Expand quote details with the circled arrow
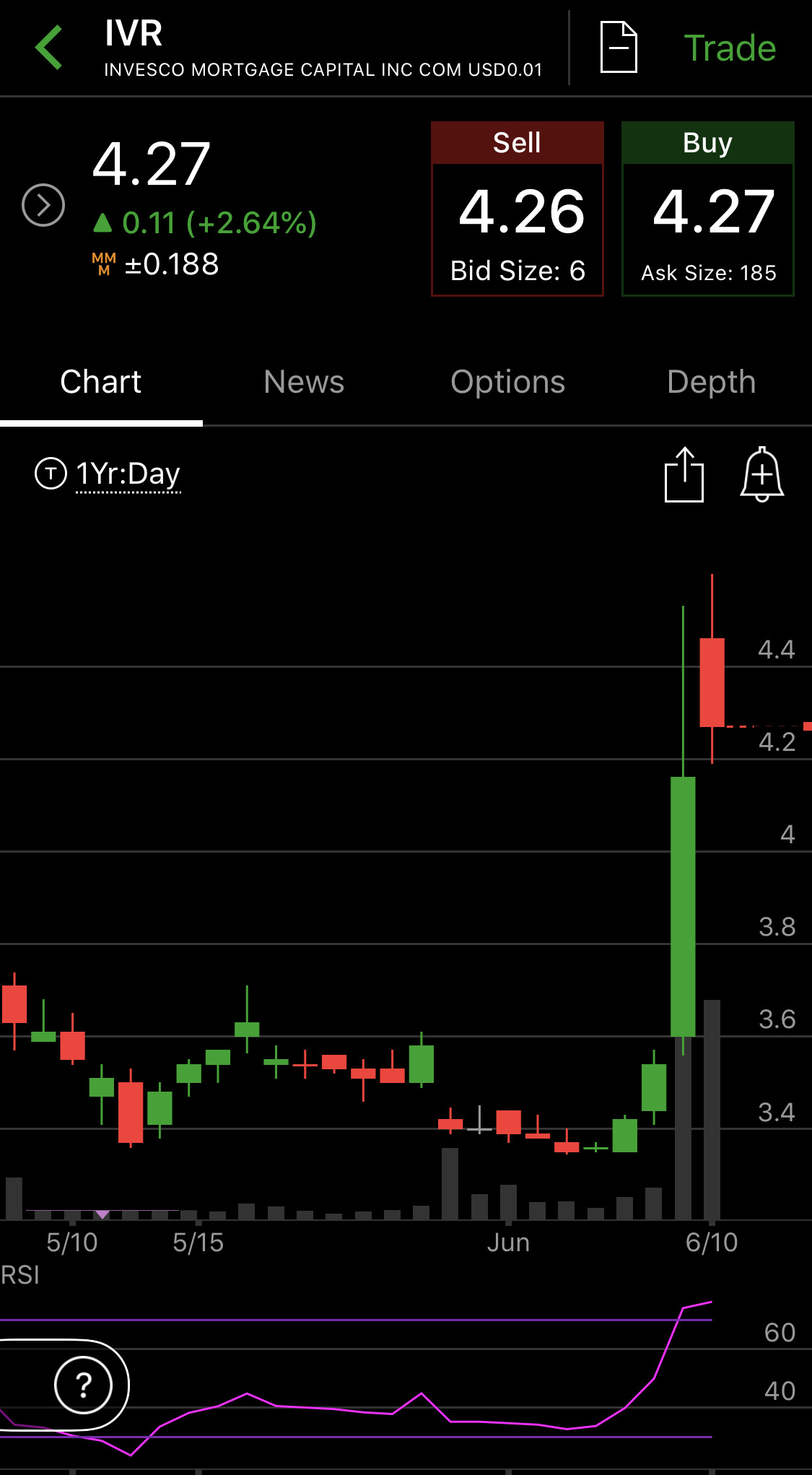 [43, 205]
